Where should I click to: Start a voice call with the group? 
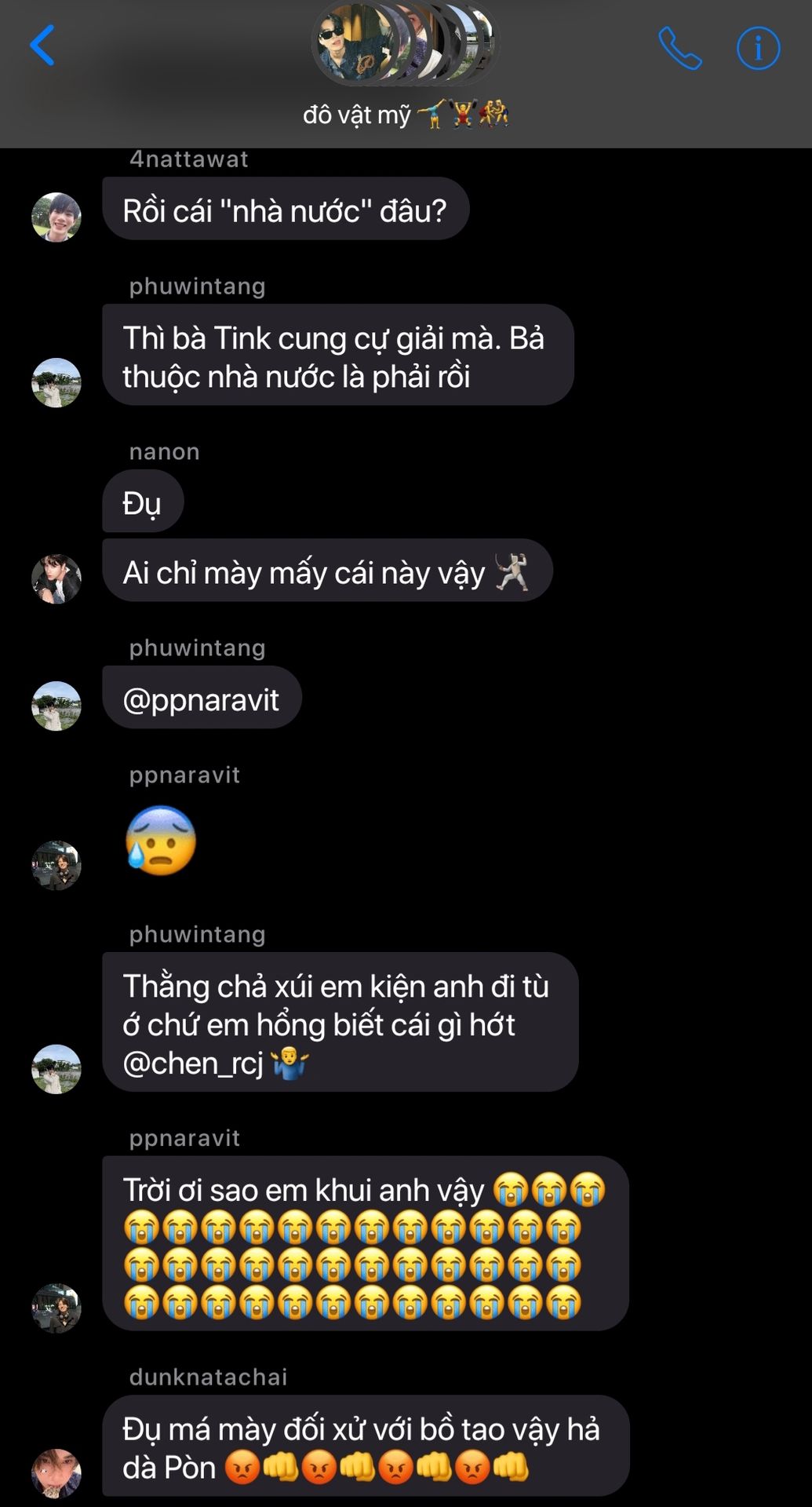click(679, 49)
